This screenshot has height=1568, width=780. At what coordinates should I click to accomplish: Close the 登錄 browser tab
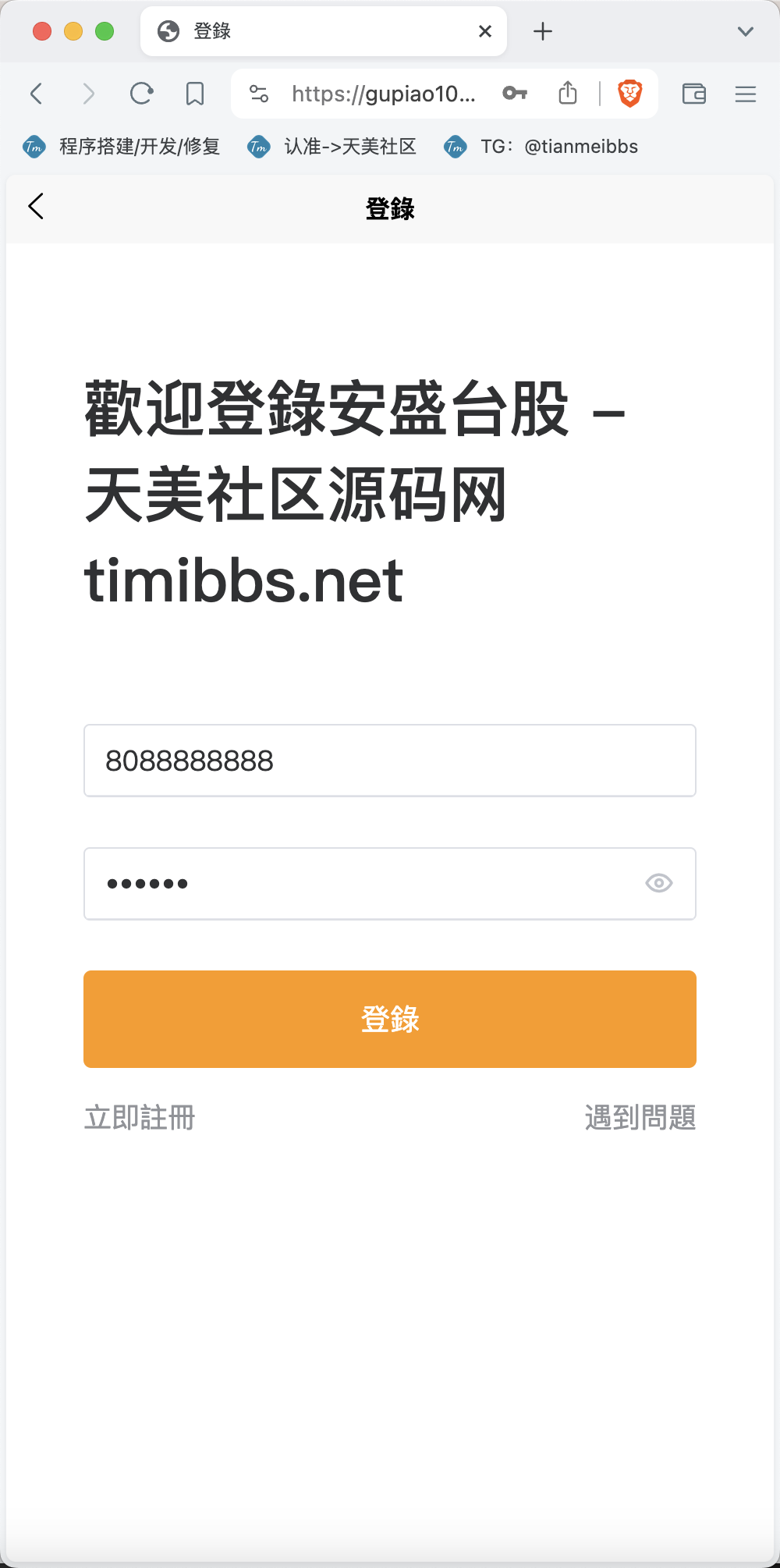(x=485, y=31)
